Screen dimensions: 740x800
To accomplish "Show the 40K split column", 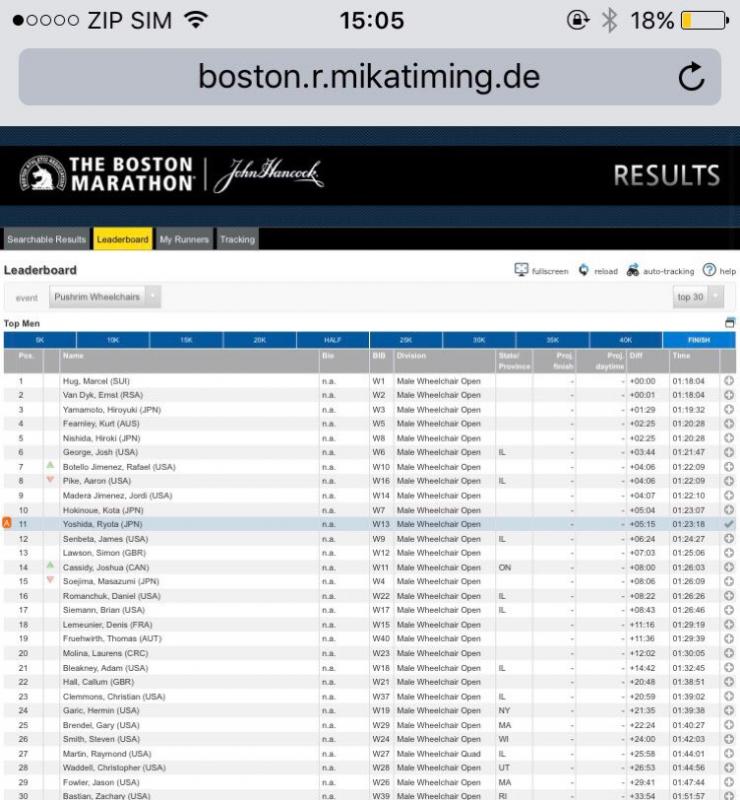I will [x=626, y=340].
